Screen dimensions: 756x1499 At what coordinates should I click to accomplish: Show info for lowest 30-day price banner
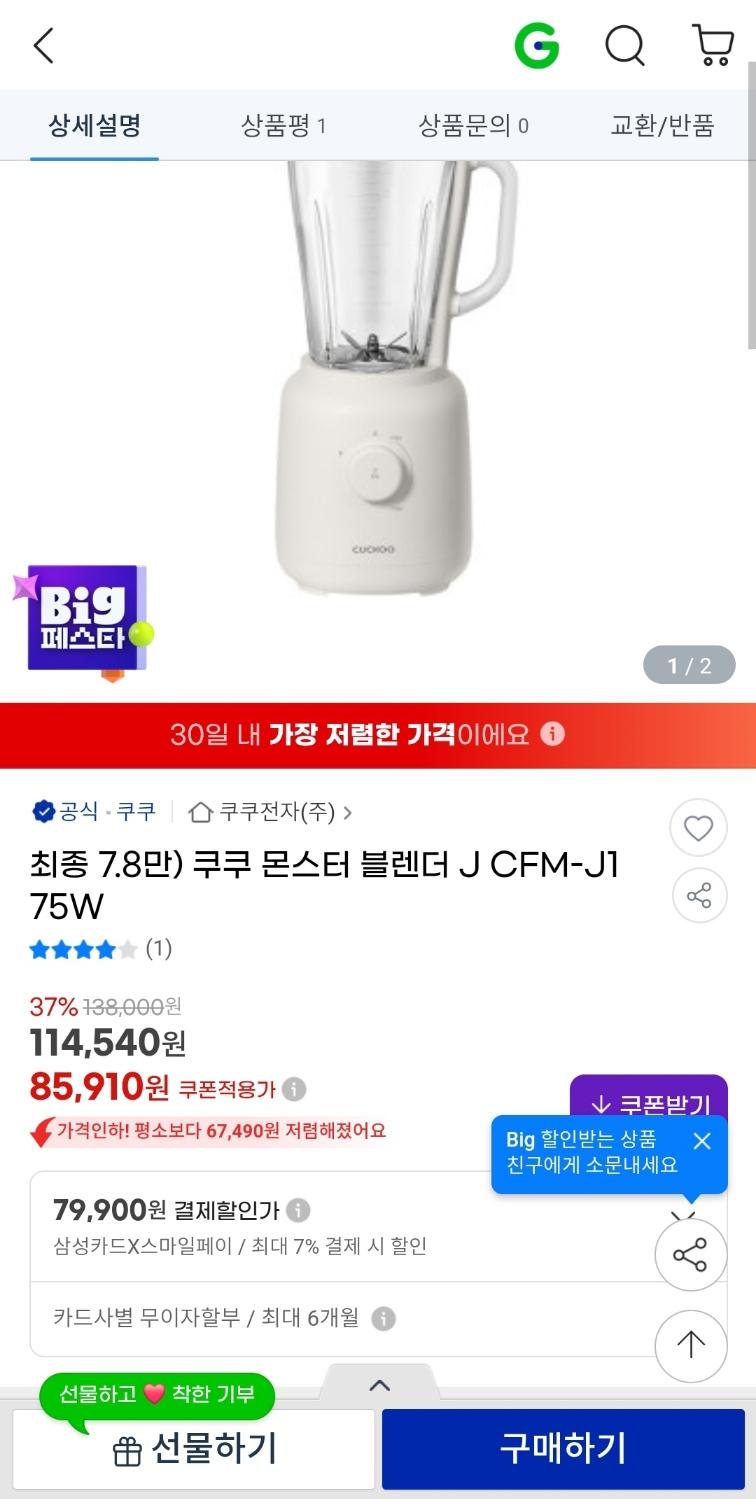[x=553, y=735]
